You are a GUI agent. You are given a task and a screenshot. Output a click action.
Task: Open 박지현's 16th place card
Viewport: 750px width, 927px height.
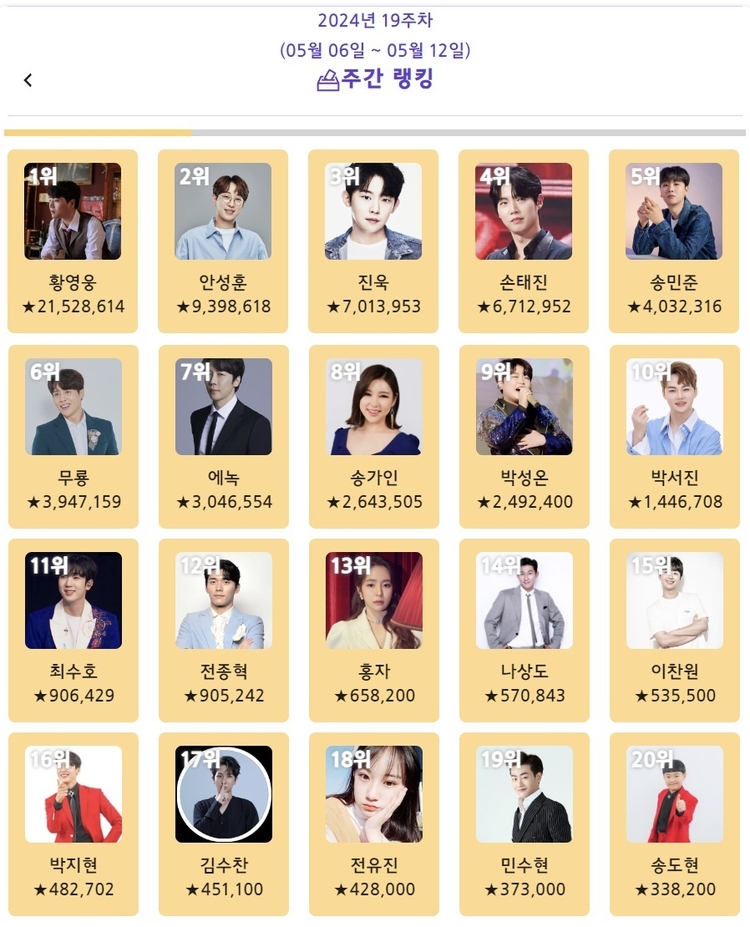pos(73,824)
